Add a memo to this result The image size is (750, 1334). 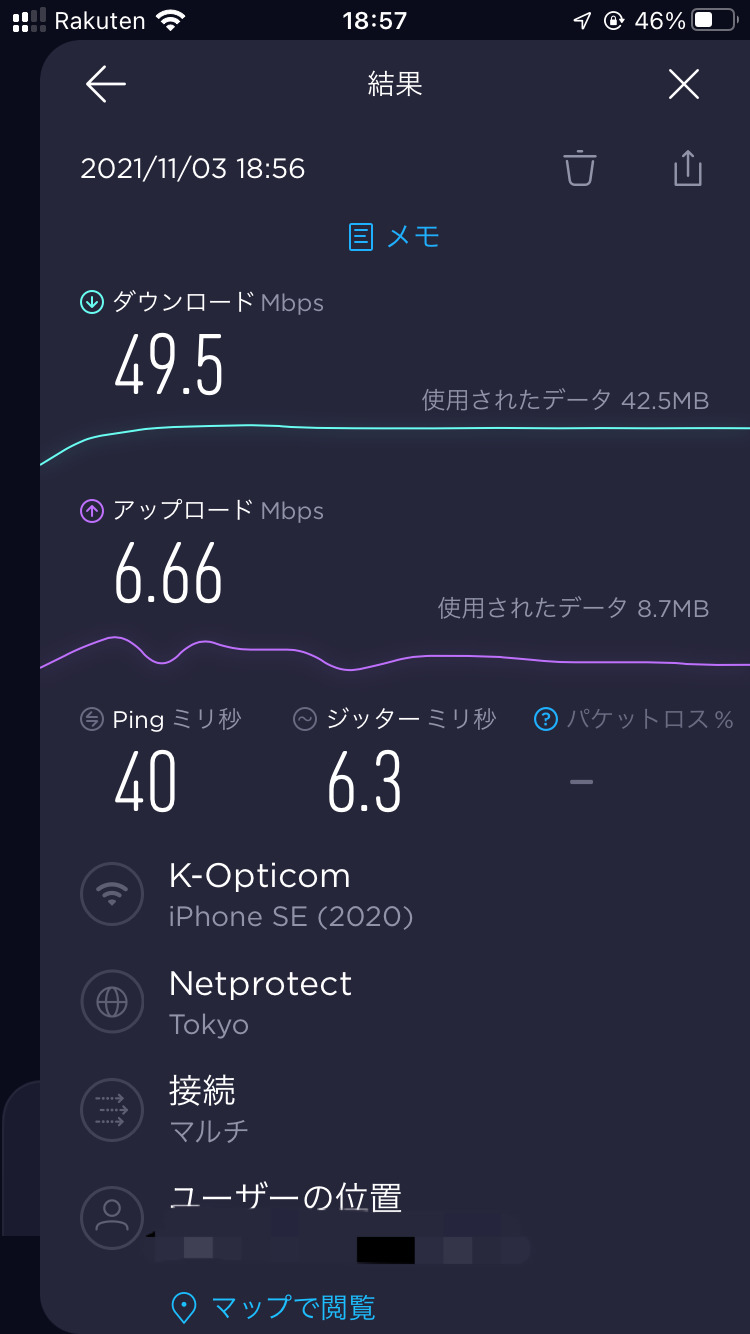pyautogui.click(x=394, y=237)
